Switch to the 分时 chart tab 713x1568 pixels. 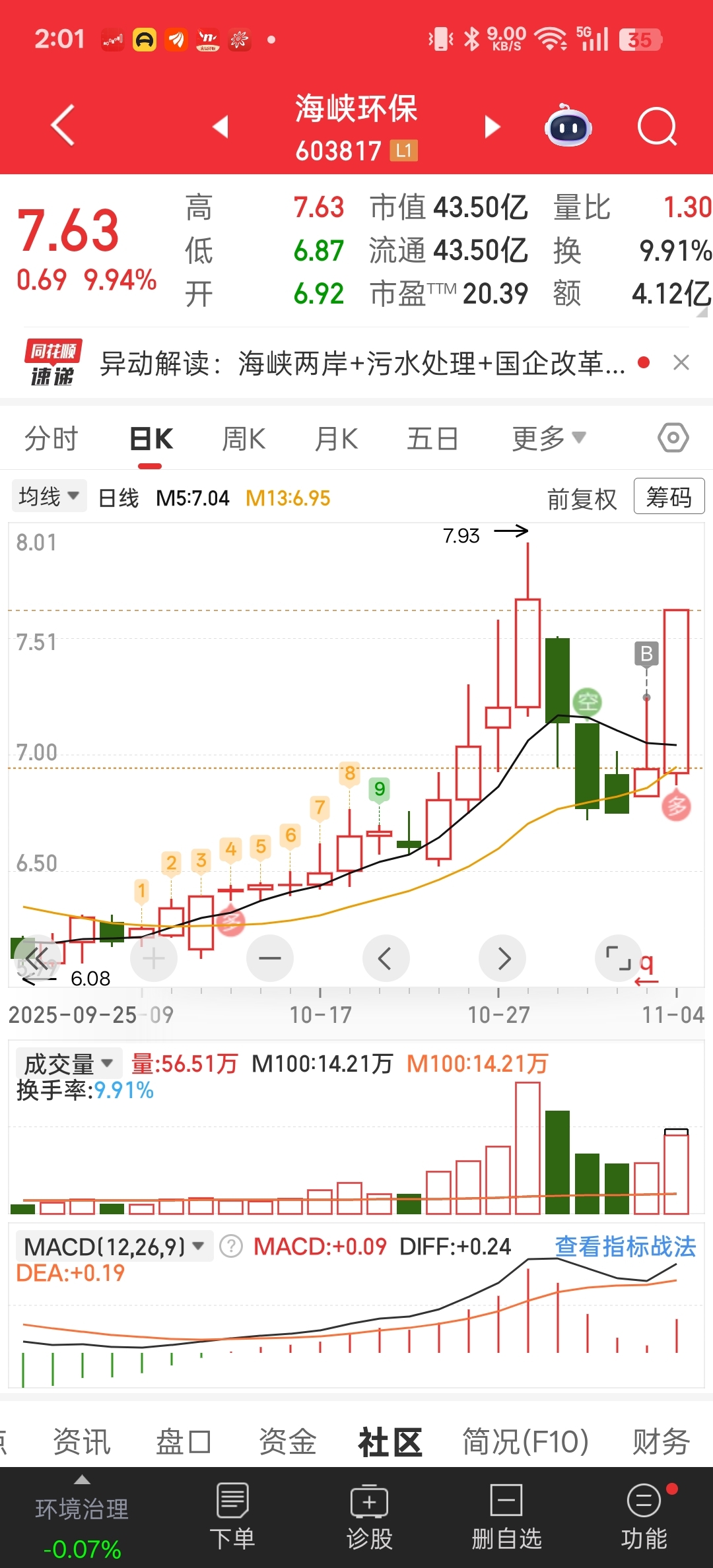pyautogui.click(x=51, y=439)
